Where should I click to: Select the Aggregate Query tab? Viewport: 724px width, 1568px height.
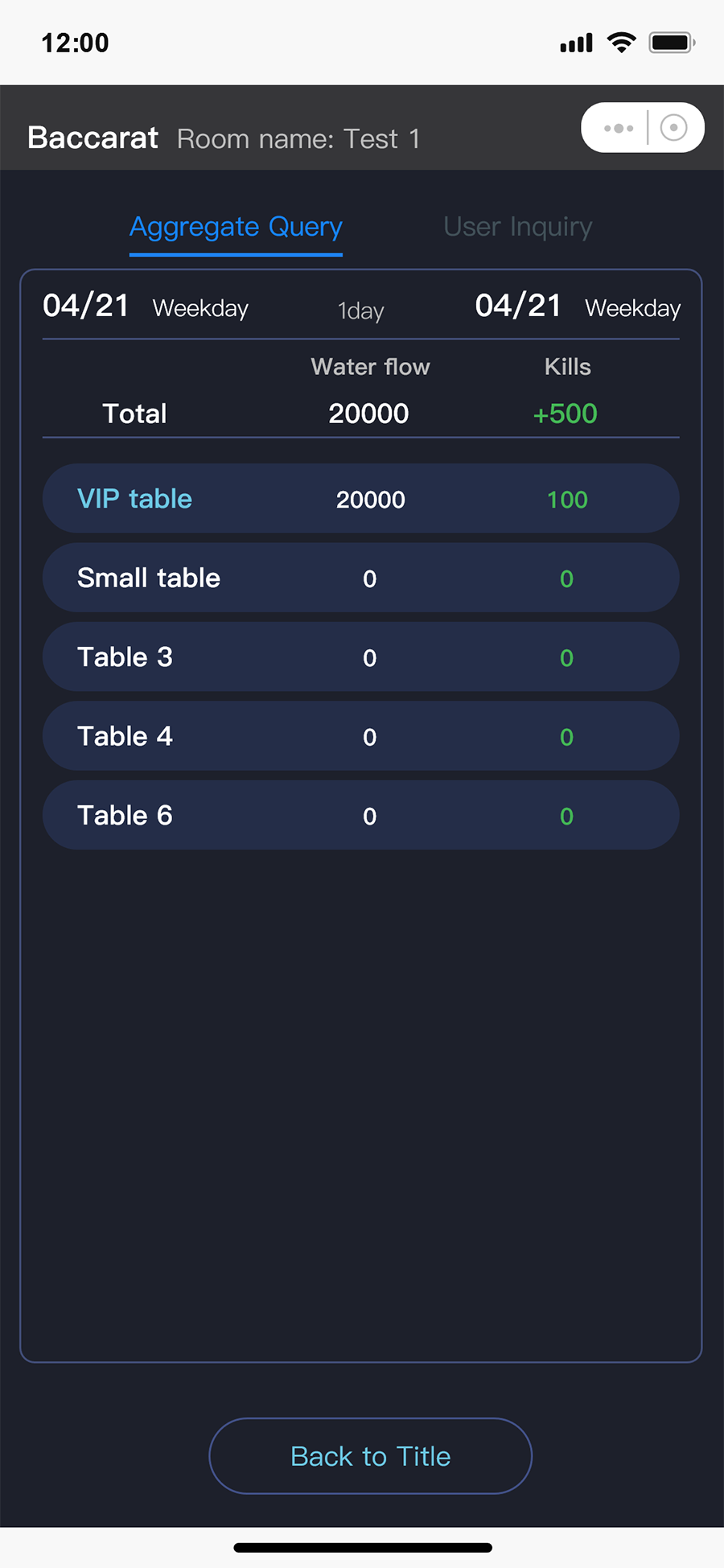coord(236,228)
